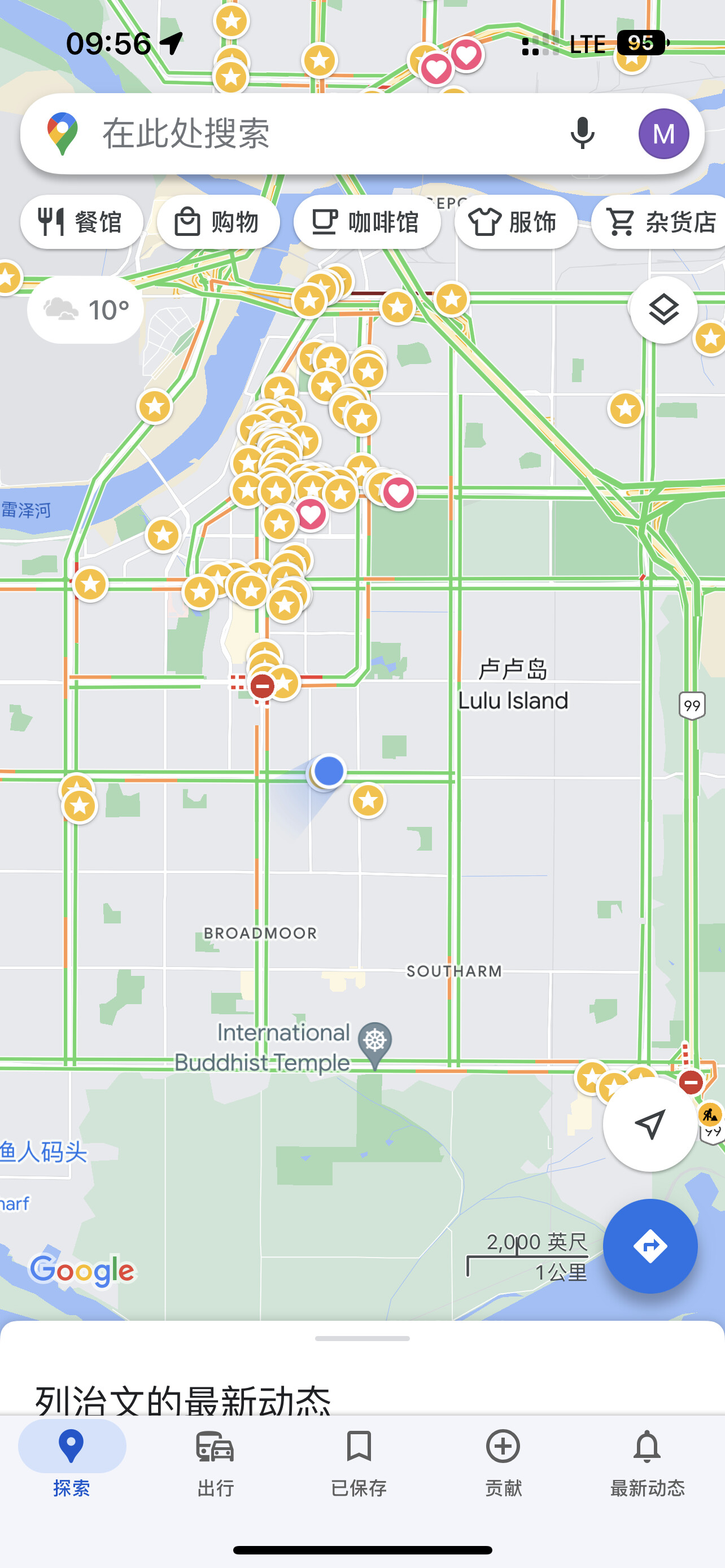
Task: Expand the 列治文的最新动态 bottom sheet handle
Action: [x=362, y=1338]
